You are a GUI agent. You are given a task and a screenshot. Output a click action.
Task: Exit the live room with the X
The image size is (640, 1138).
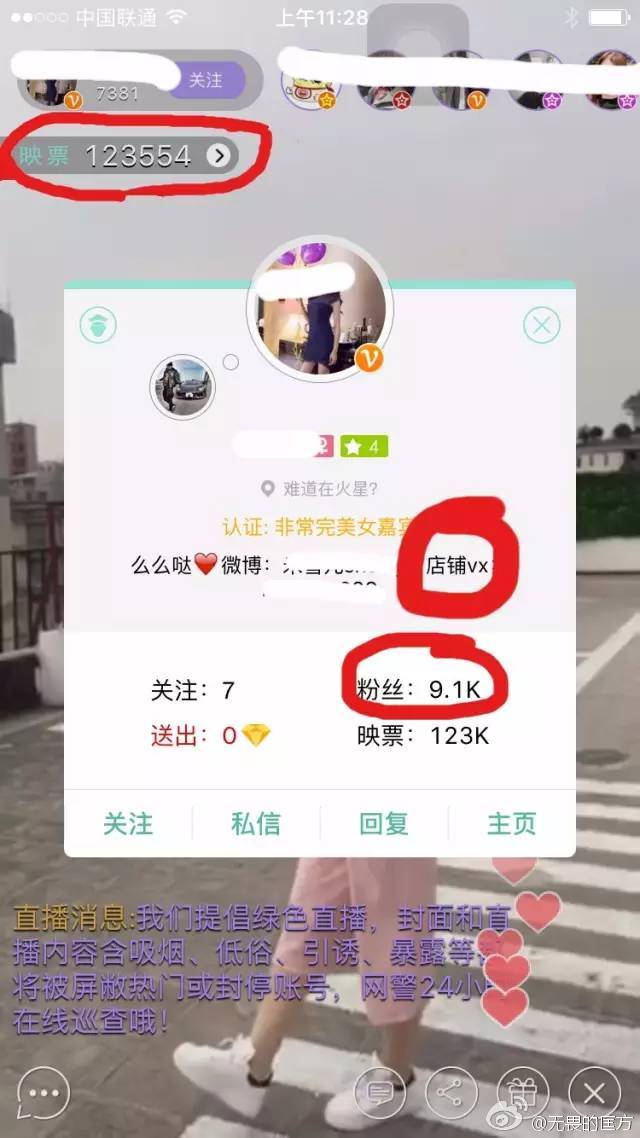(x=594, y=1093)
